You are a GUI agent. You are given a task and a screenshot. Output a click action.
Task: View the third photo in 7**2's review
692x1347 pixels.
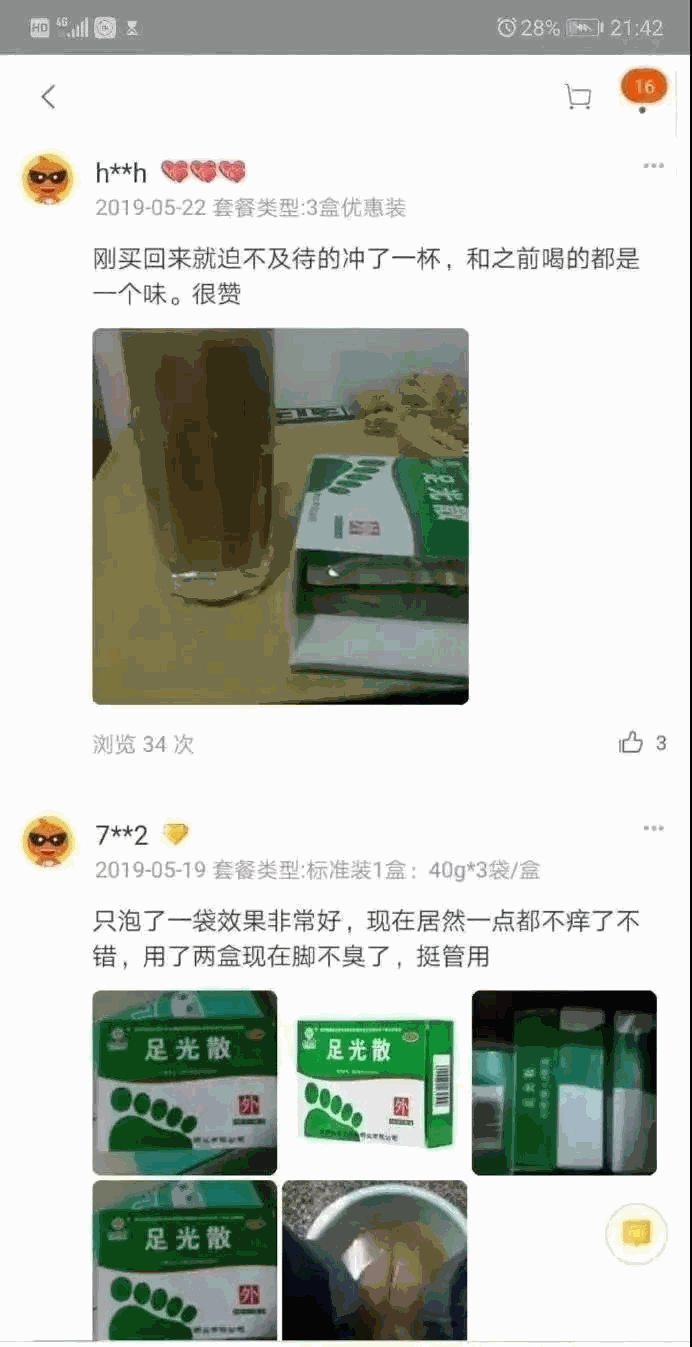pos(564,1082)
